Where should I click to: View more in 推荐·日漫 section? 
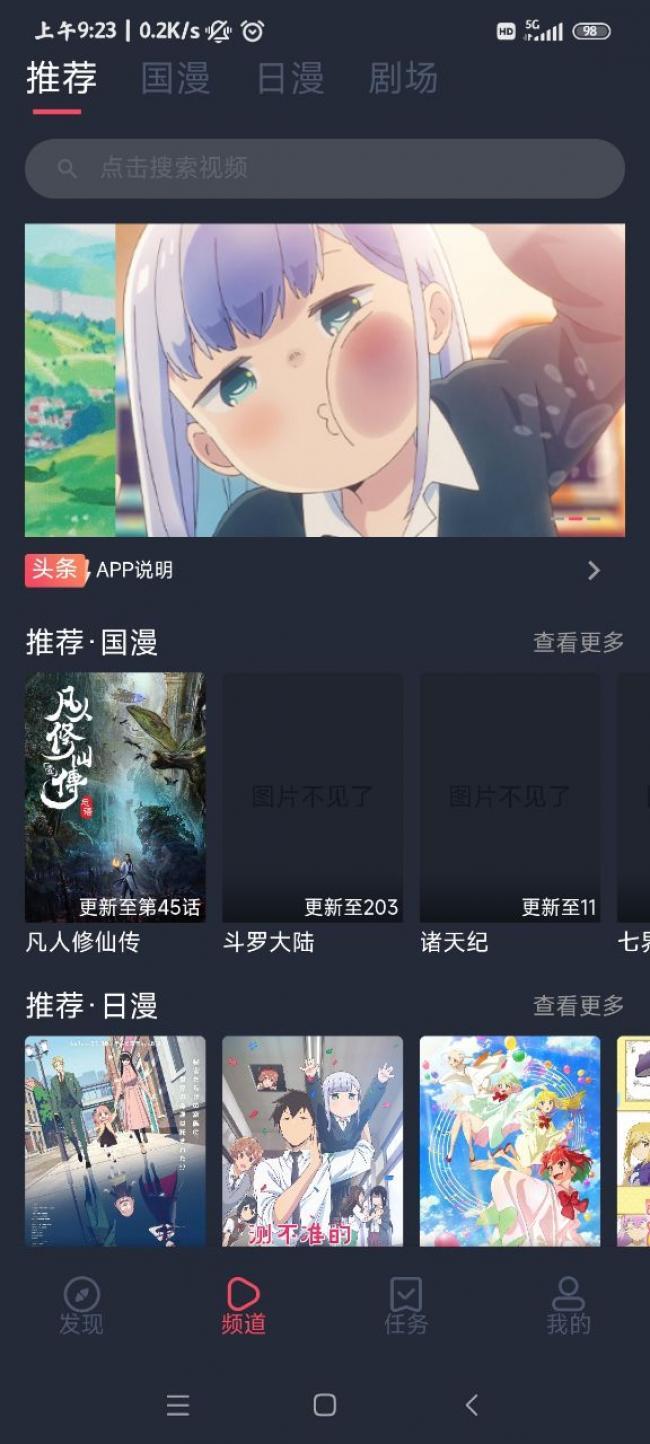tap(578, 1005)
